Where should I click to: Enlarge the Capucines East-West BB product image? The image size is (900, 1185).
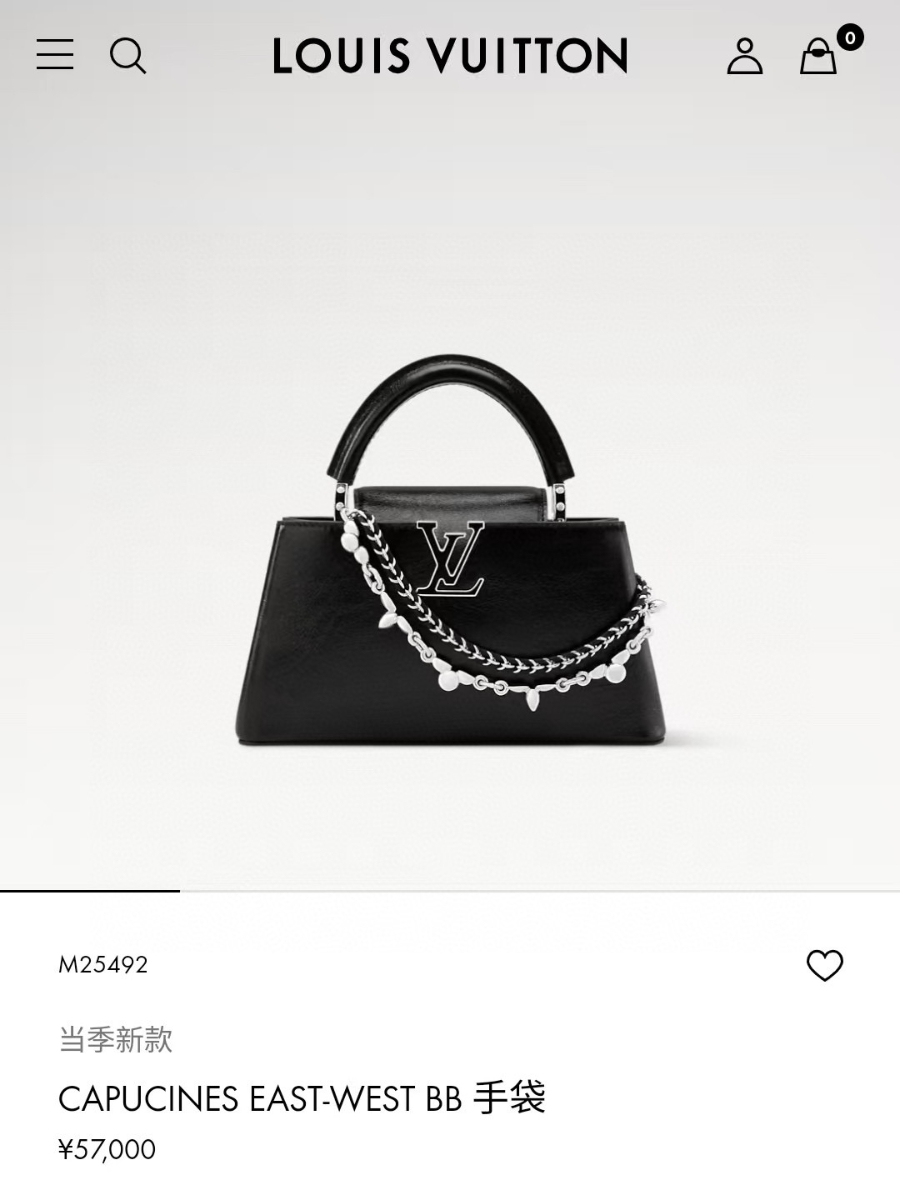click(450, 550)
